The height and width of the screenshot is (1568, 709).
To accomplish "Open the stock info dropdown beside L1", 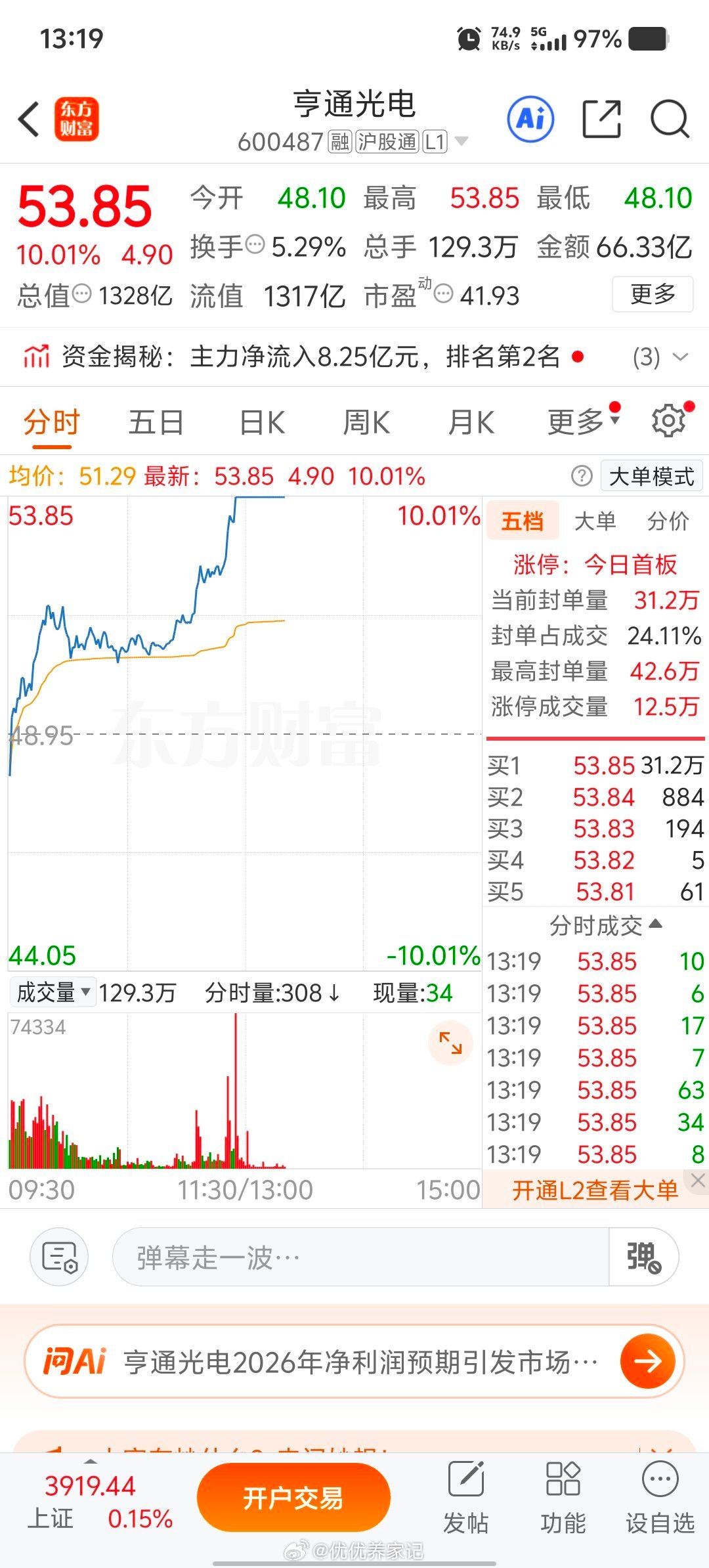I will tap(462, 141).
